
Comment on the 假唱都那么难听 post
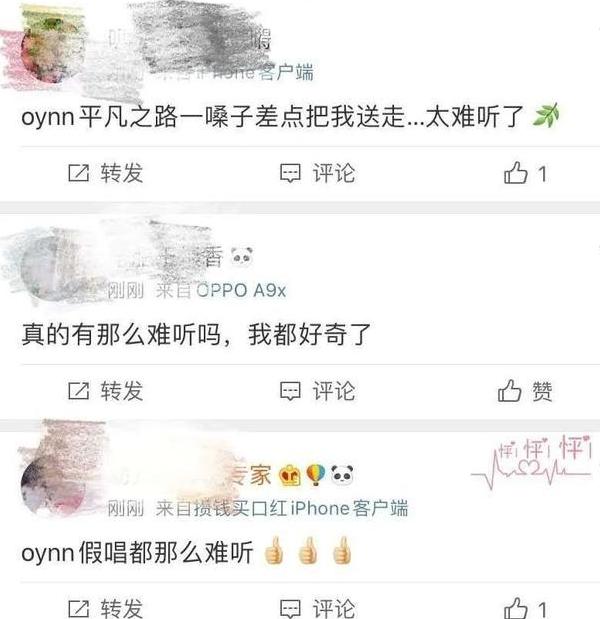(317, 607)
